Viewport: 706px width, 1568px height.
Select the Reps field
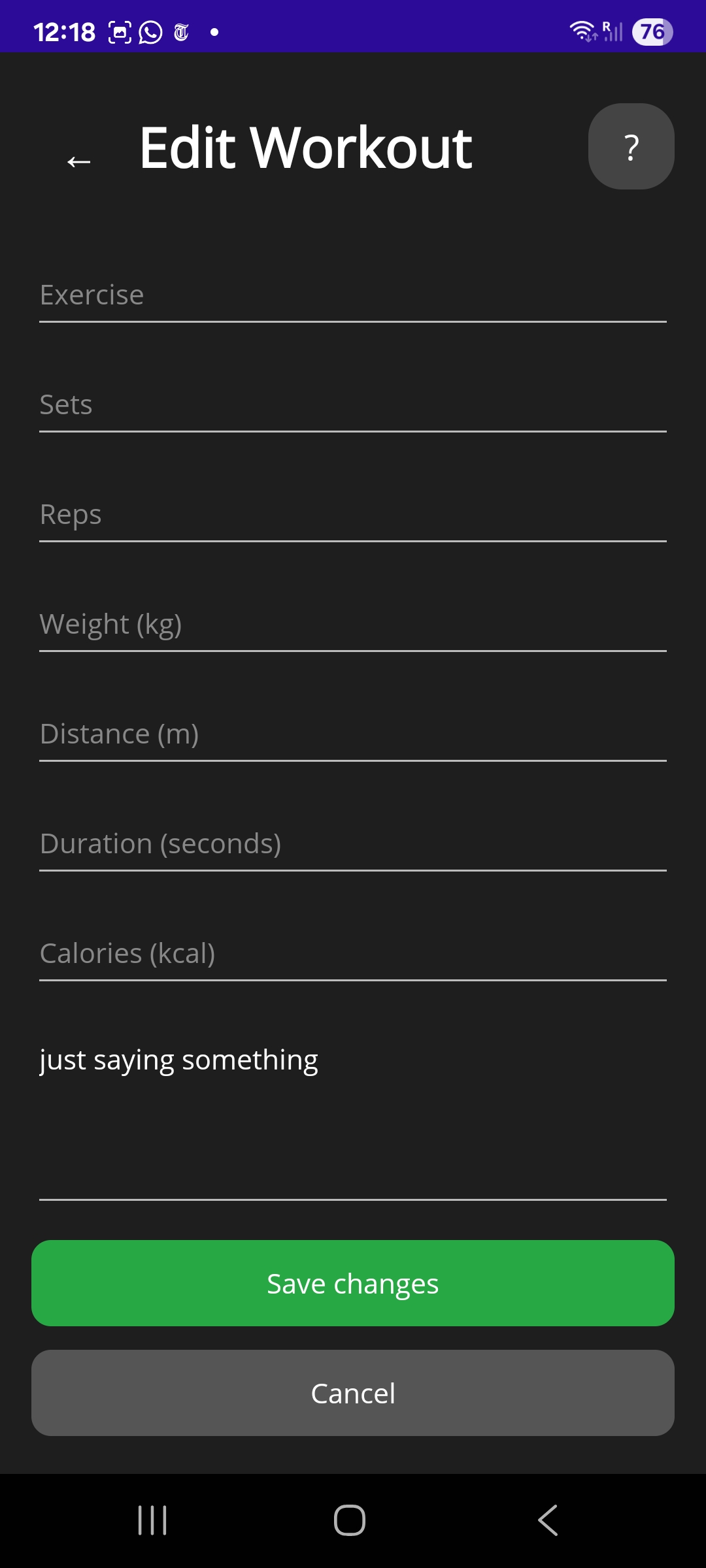pos(353,515)
